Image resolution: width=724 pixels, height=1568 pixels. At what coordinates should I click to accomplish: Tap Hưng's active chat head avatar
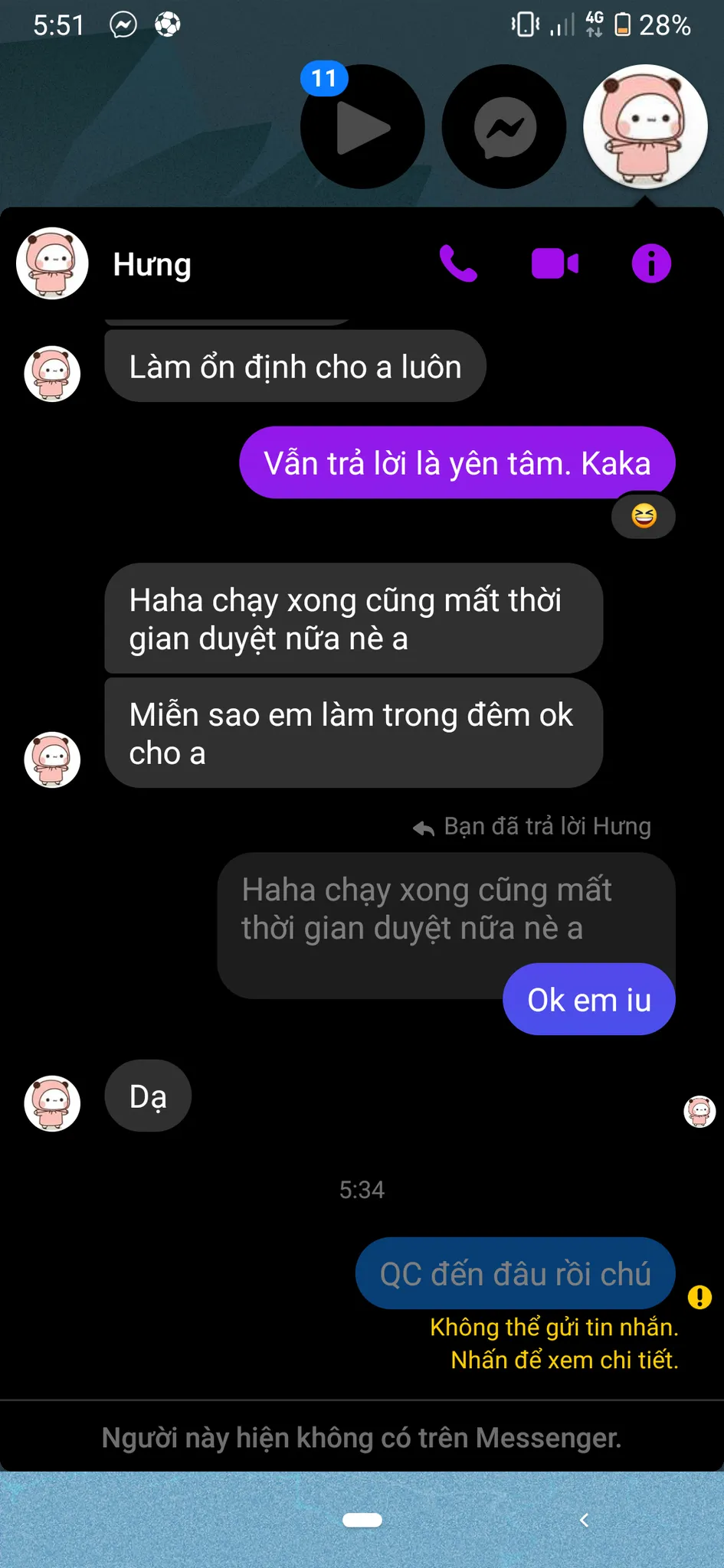(x=645, y=127)
